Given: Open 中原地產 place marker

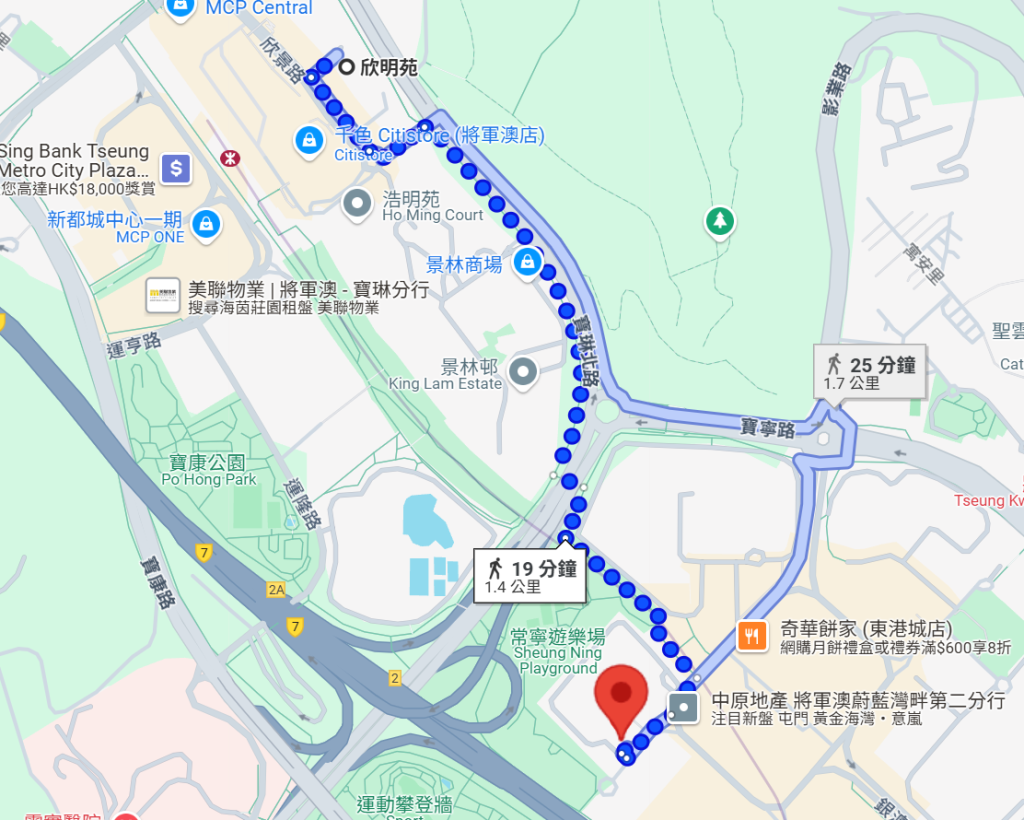Looking at the screenshot, I should (x=684, y=707).
